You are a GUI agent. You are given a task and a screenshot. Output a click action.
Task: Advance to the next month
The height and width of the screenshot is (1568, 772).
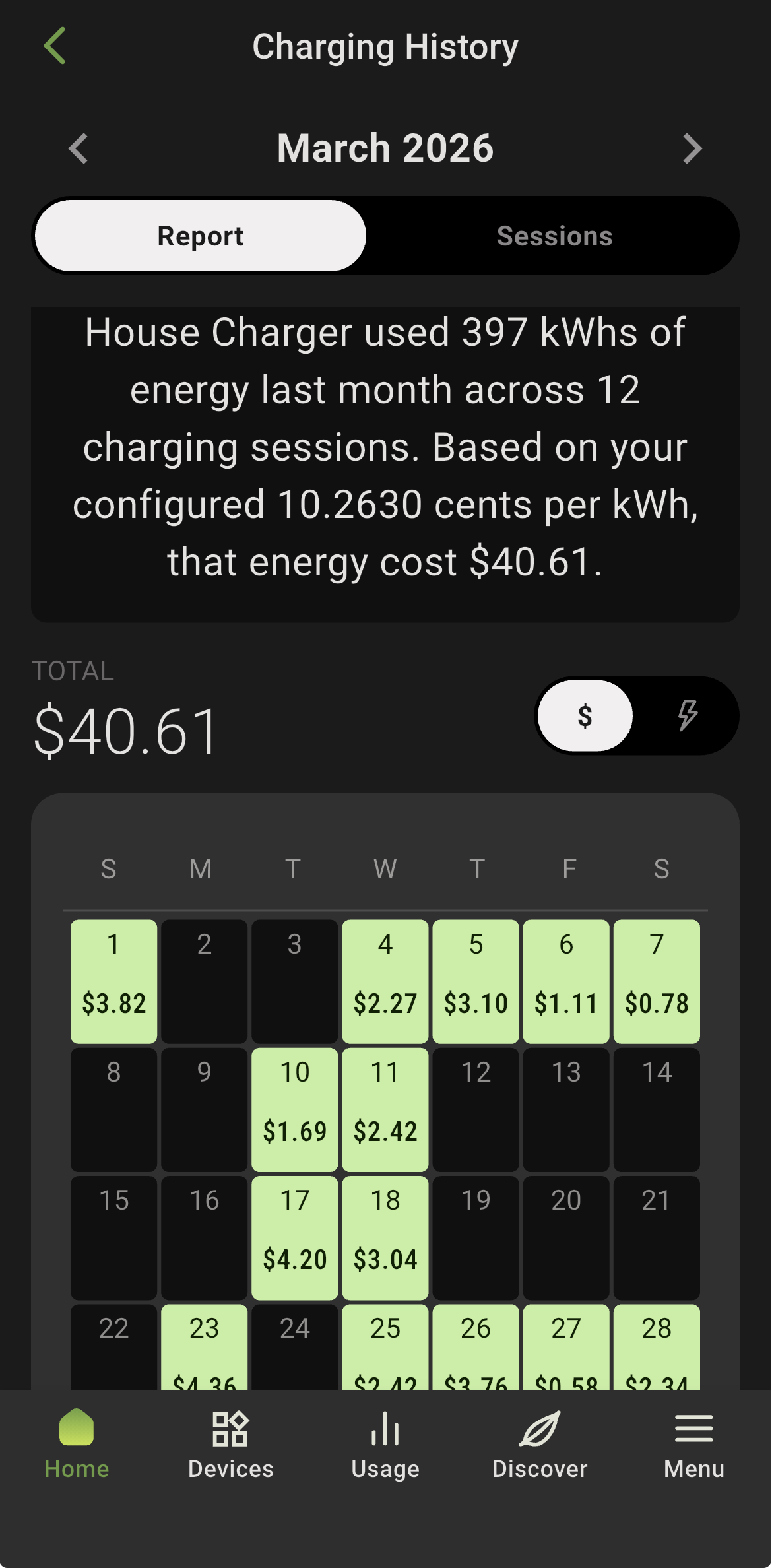pos(692,148)
